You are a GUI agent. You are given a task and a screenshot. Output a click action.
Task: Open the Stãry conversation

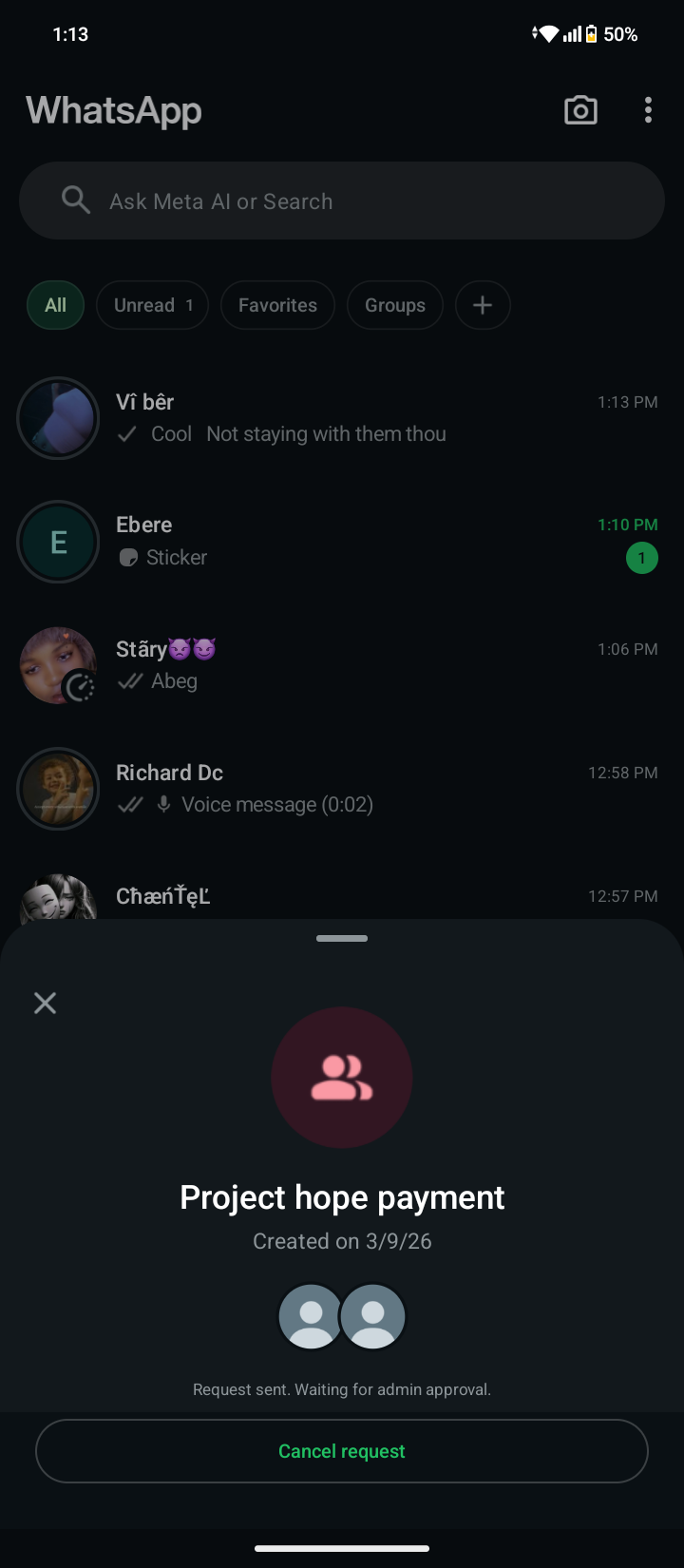[361, 665]
